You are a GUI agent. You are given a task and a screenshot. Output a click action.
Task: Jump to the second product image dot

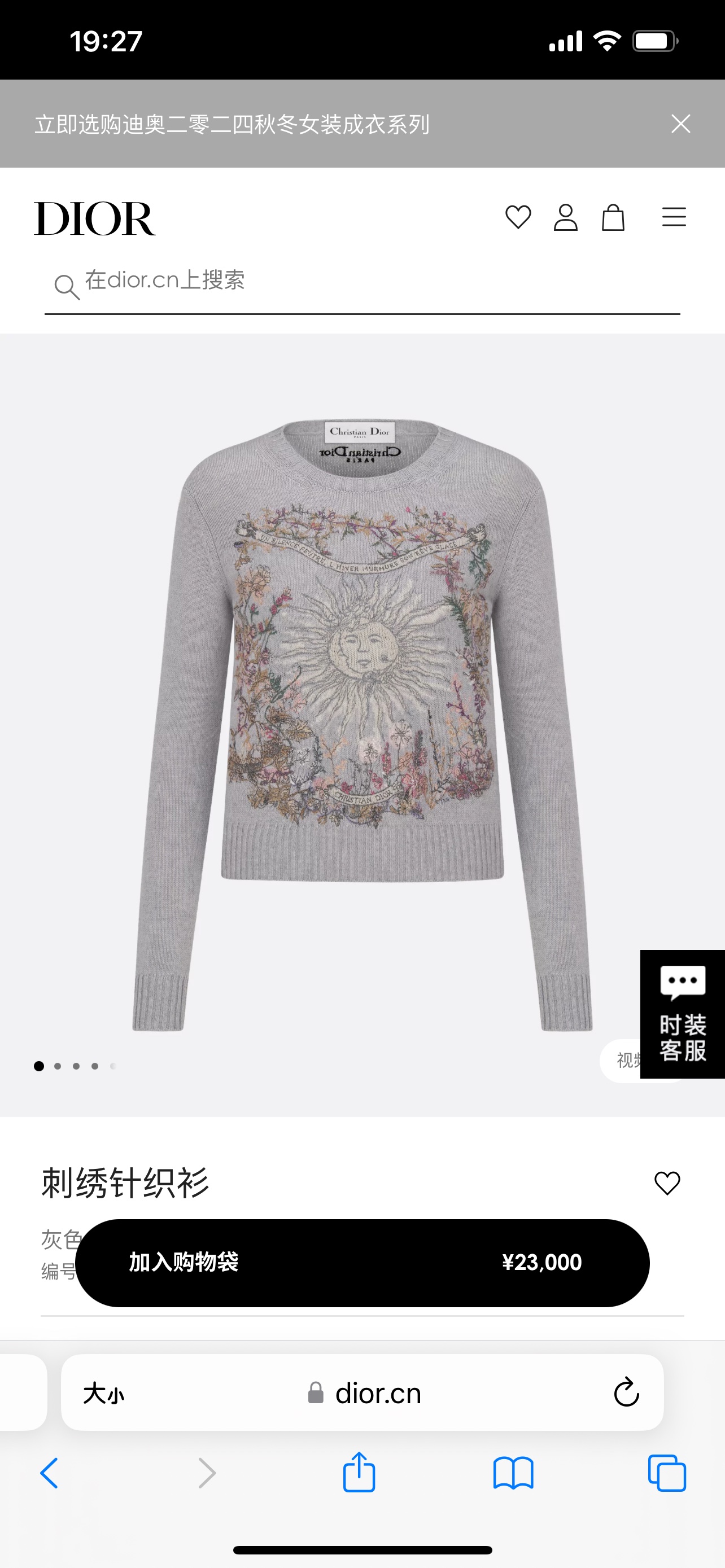click(58, 1066)
